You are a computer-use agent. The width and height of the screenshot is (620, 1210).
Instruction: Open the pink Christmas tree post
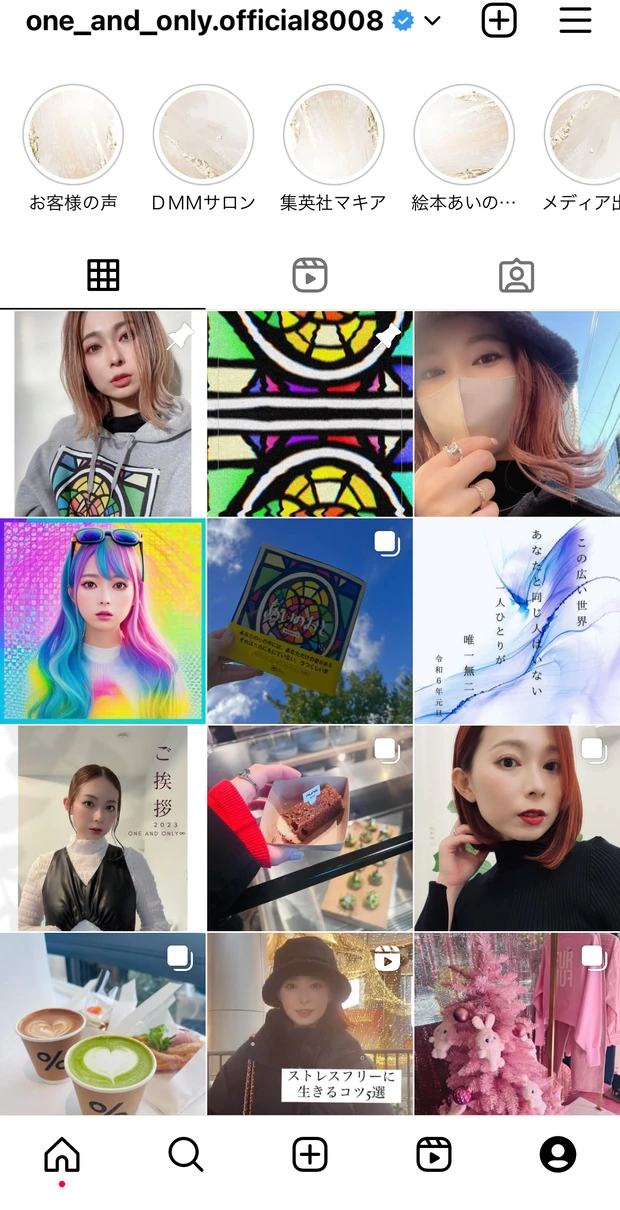(517, 1025)
